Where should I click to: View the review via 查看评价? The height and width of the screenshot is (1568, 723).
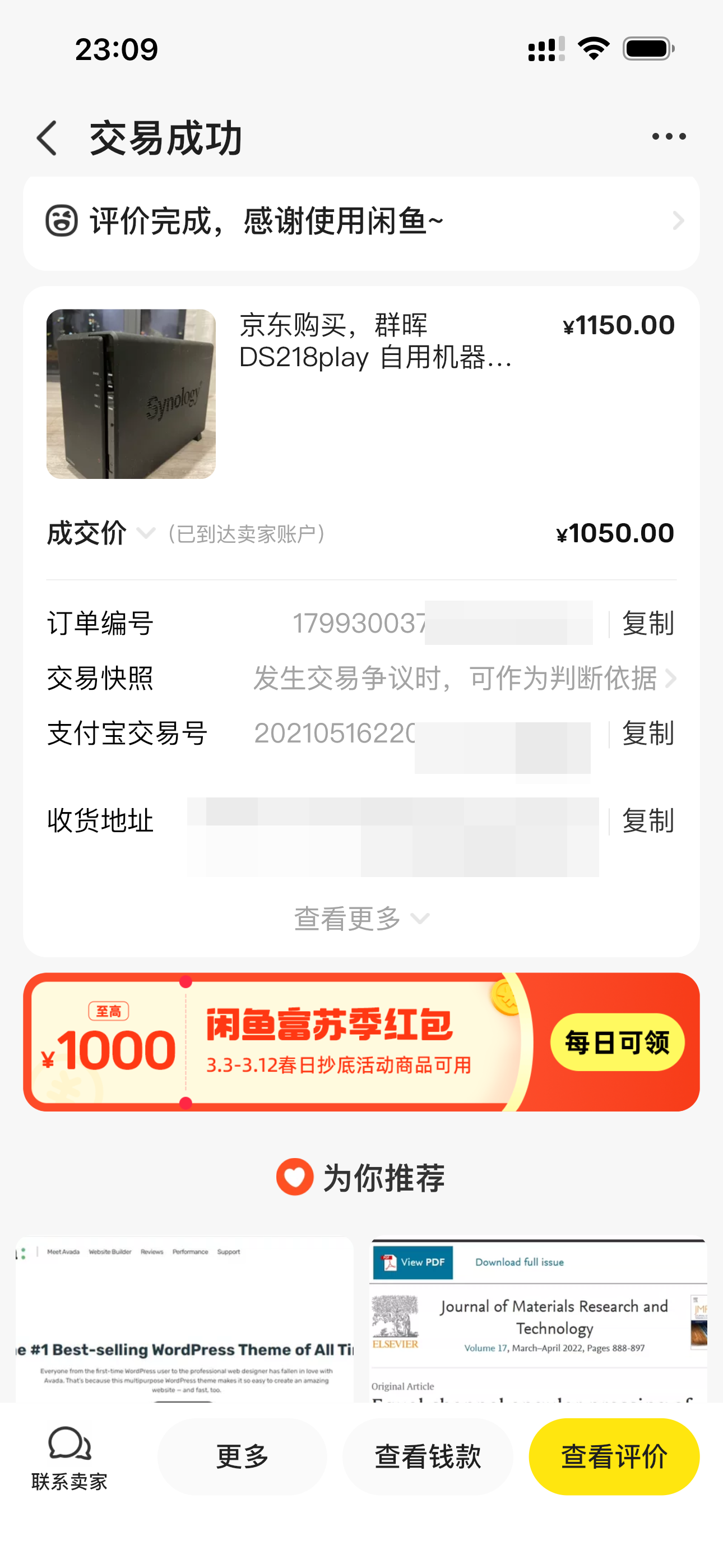pyautogui.click(x=614, y=1457)
